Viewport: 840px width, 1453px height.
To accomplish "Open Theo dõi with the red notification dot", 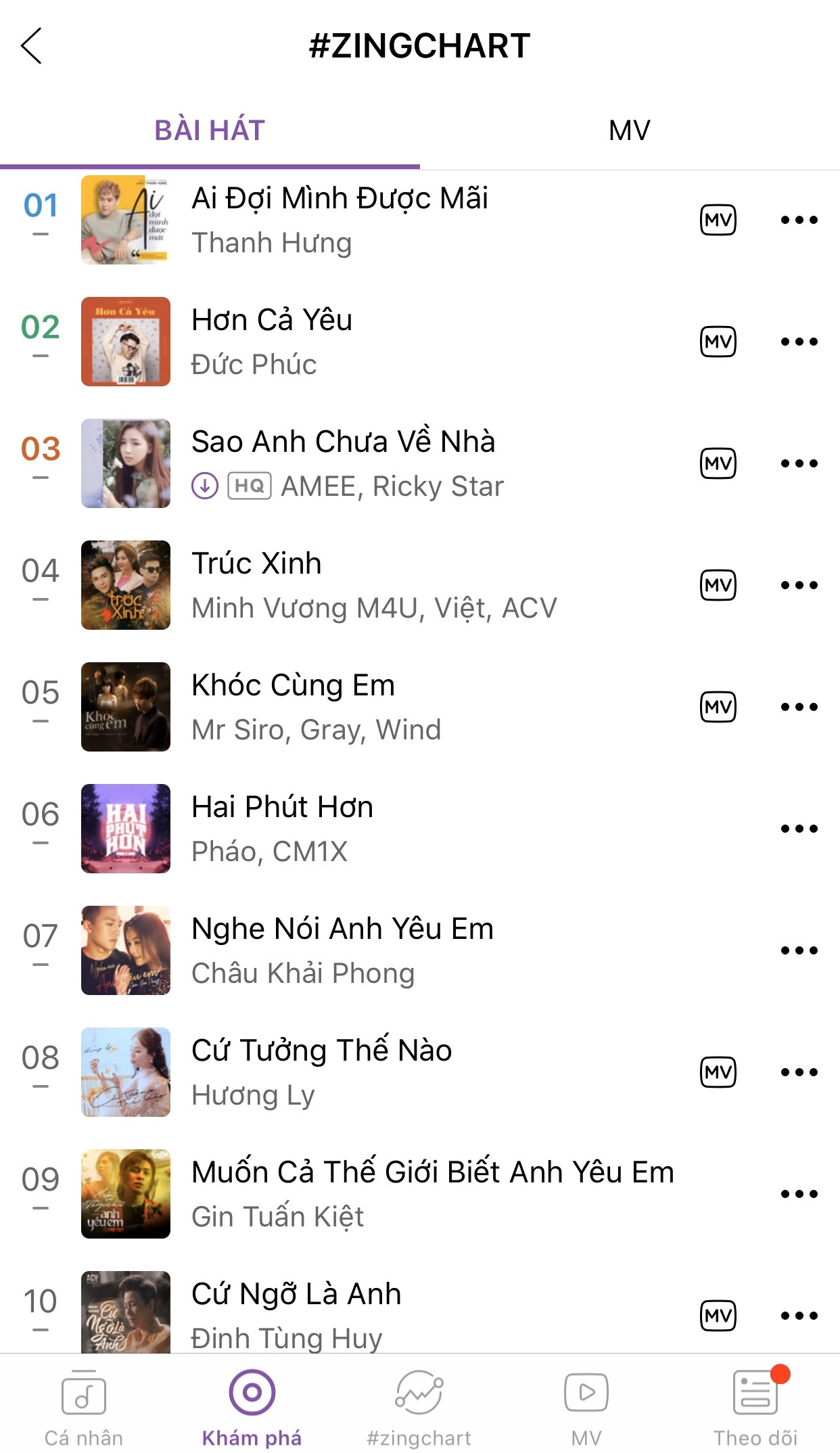I will 755,1393.
